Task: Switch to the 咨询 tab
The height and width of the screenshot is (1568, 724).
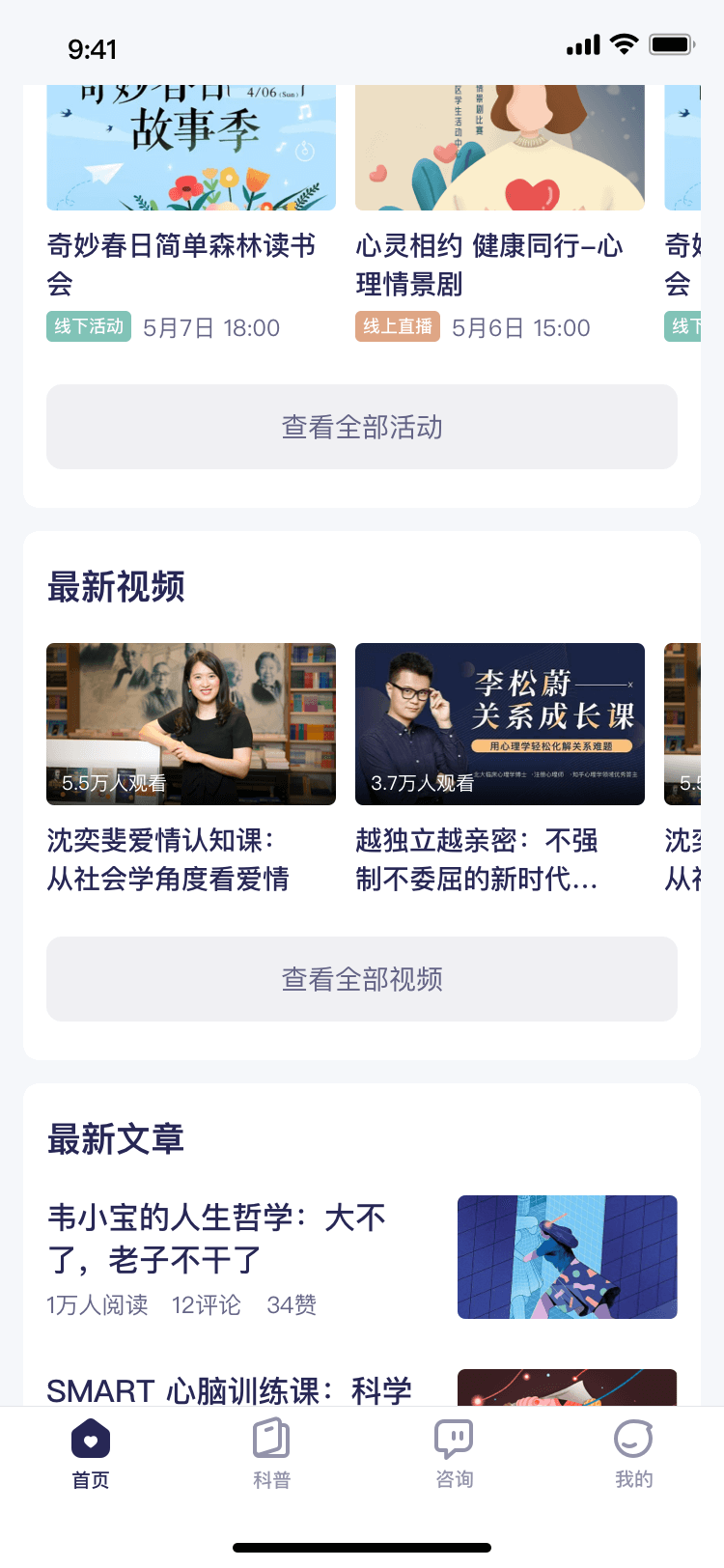Action: click(x=454, y=1454)
